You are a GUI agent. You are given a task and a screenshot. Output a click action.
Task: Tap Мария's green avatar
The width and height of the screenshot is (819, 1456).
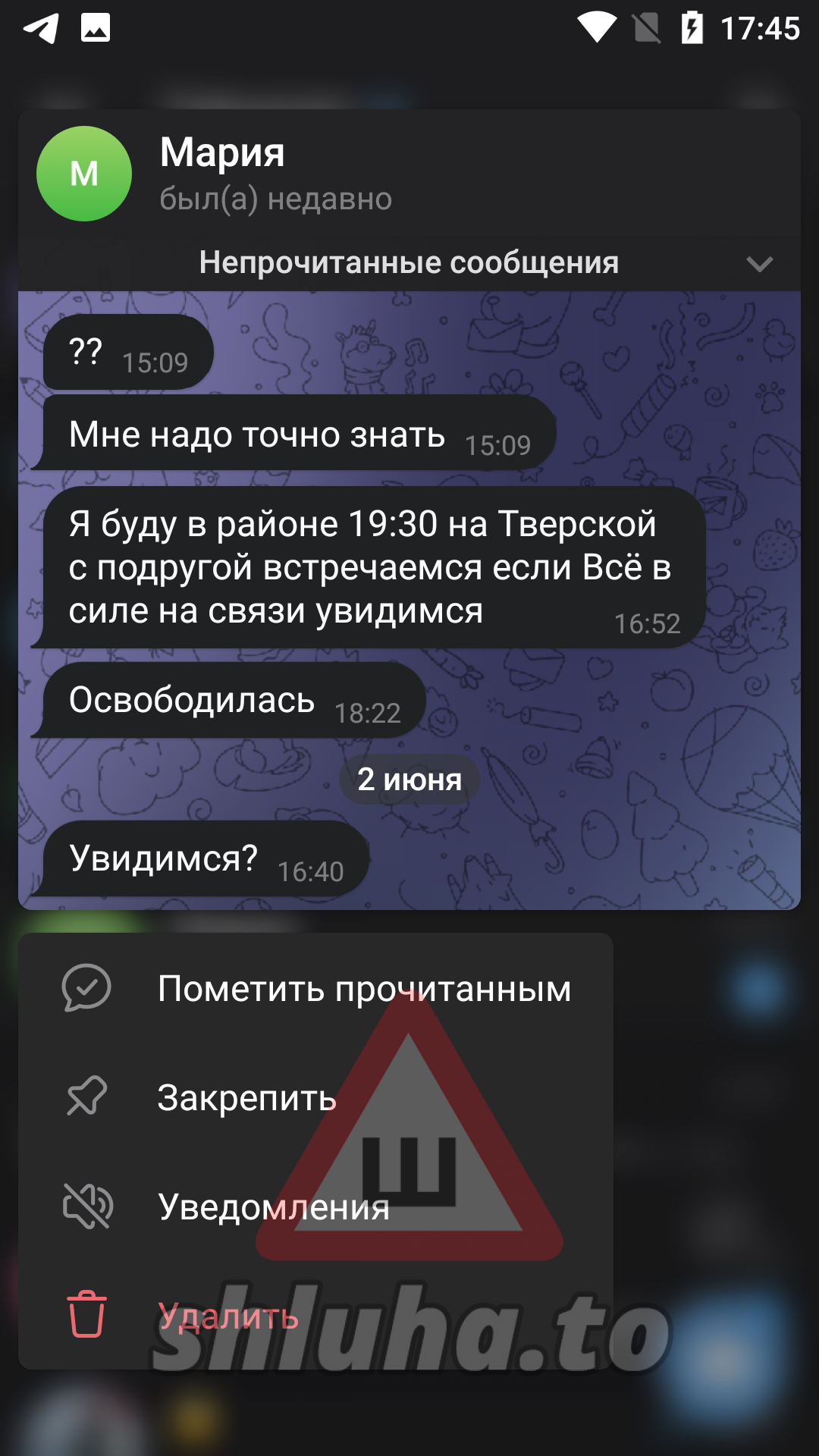point(84,174)
